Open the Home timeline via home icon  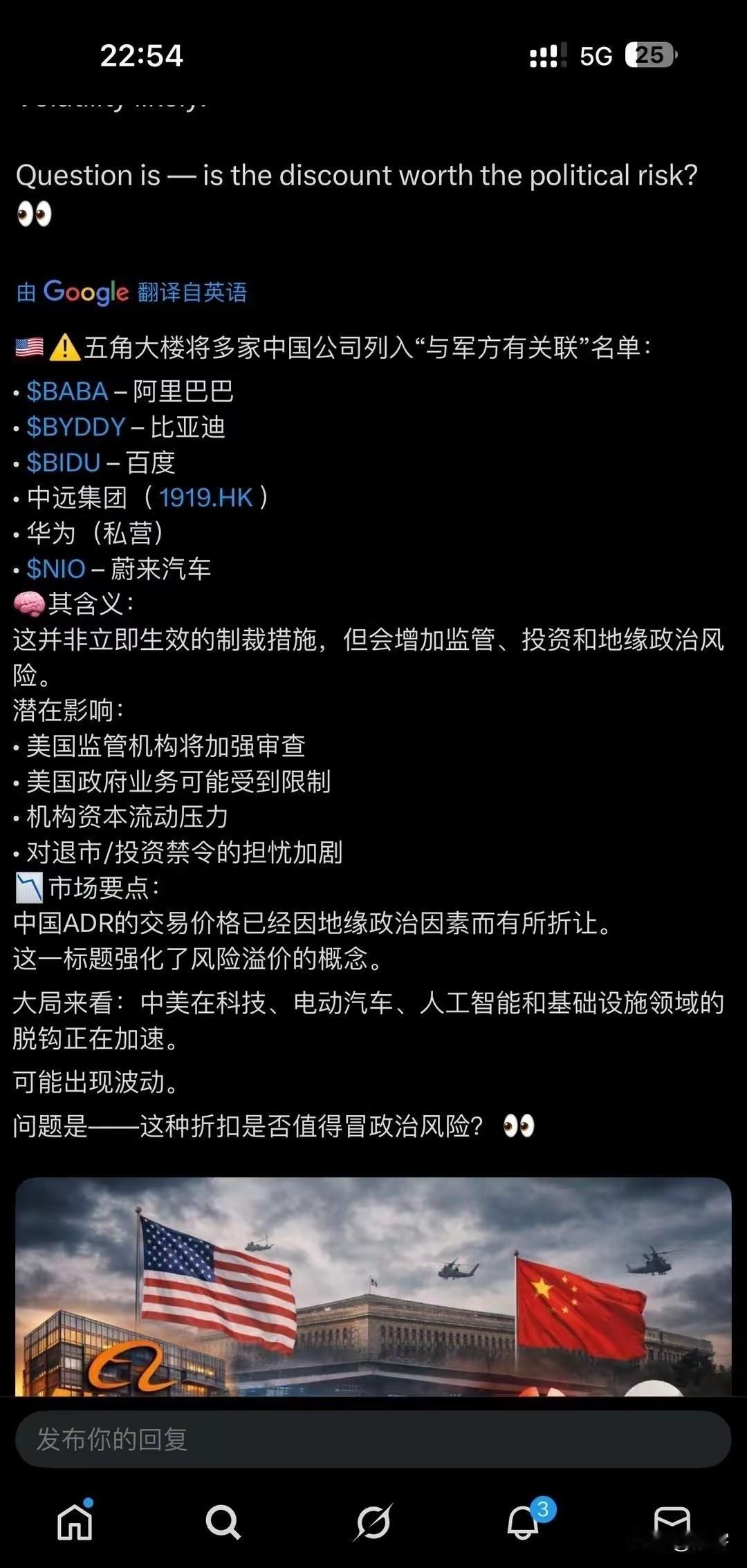76,1521
